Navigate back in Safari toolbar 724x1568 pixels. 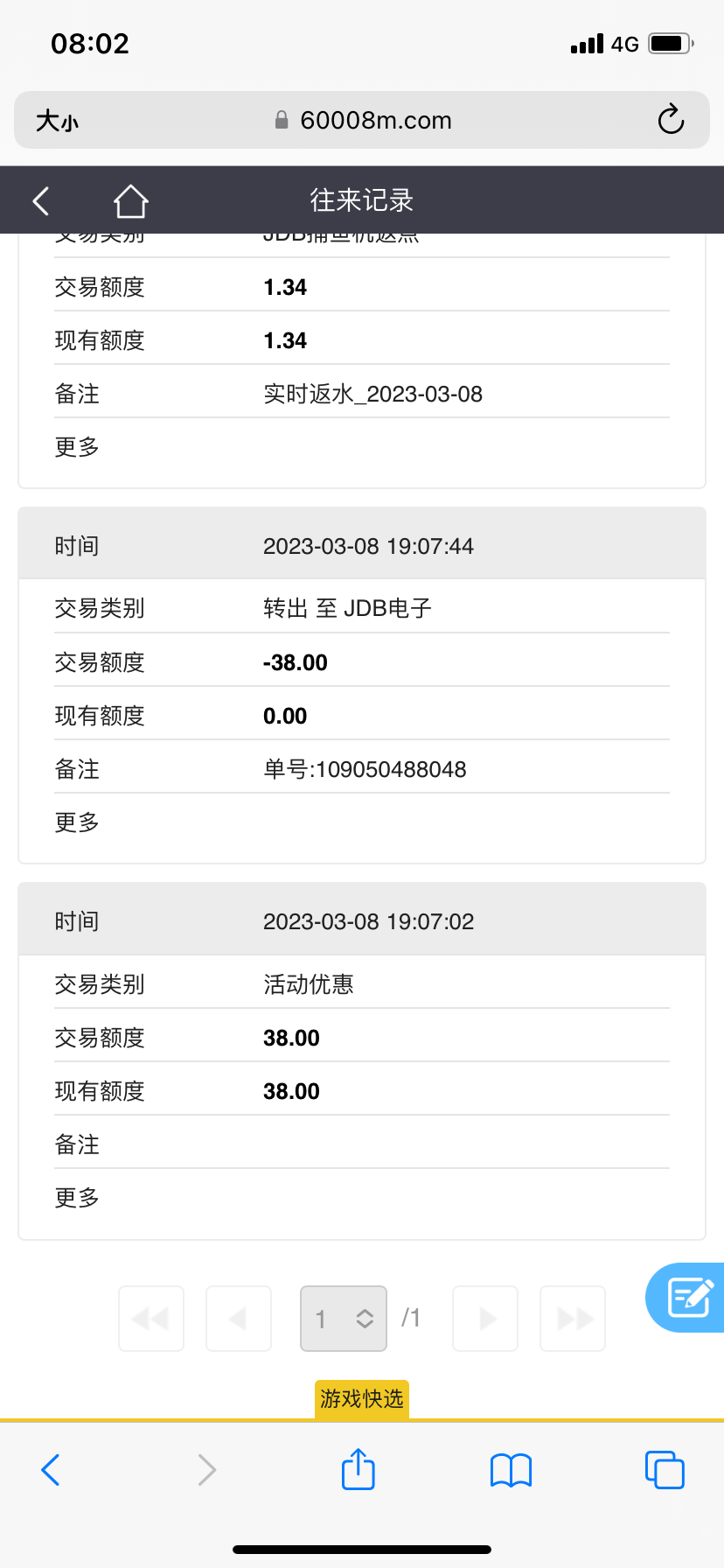(x=52, y=1469)
